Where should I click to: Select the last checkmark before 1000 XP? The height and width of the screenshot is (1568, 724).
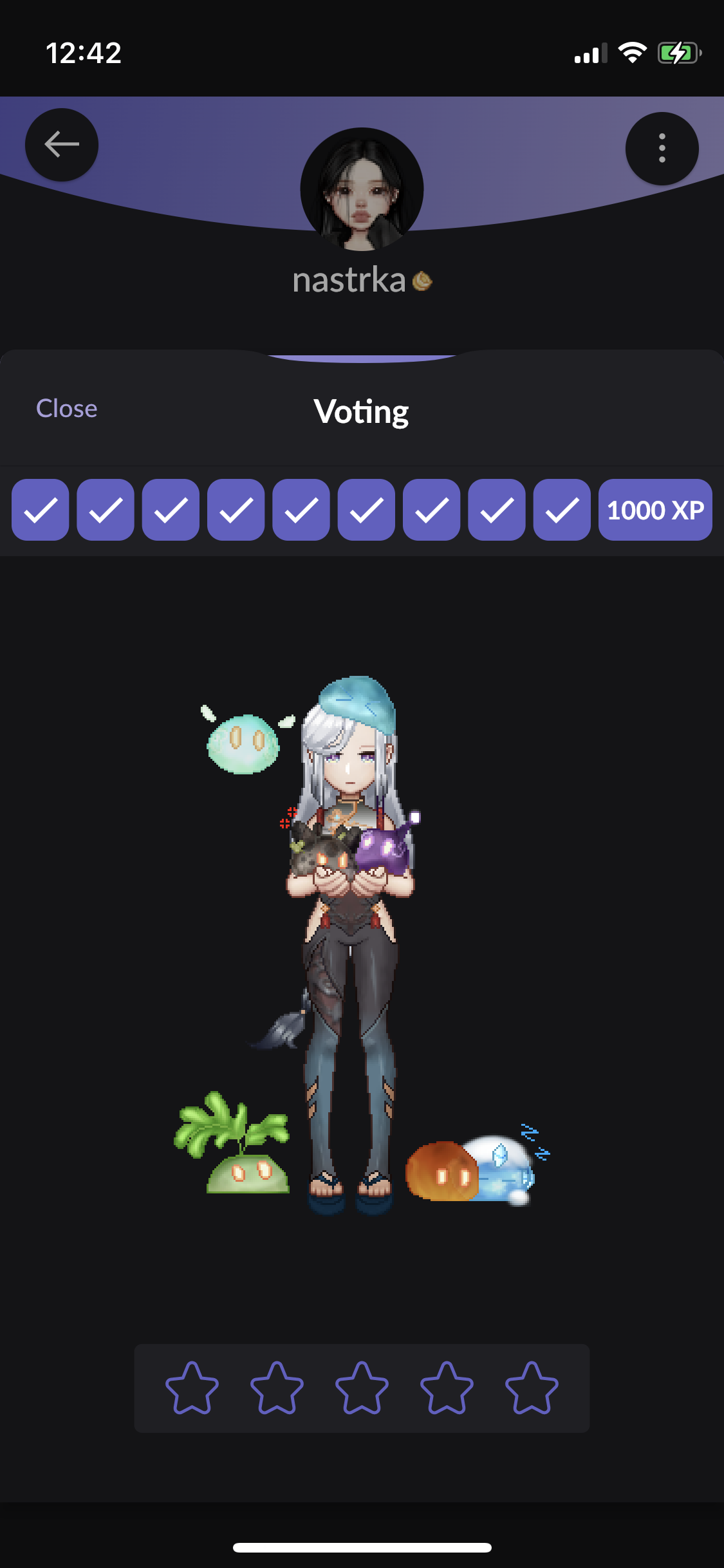(x=561, y=510)
